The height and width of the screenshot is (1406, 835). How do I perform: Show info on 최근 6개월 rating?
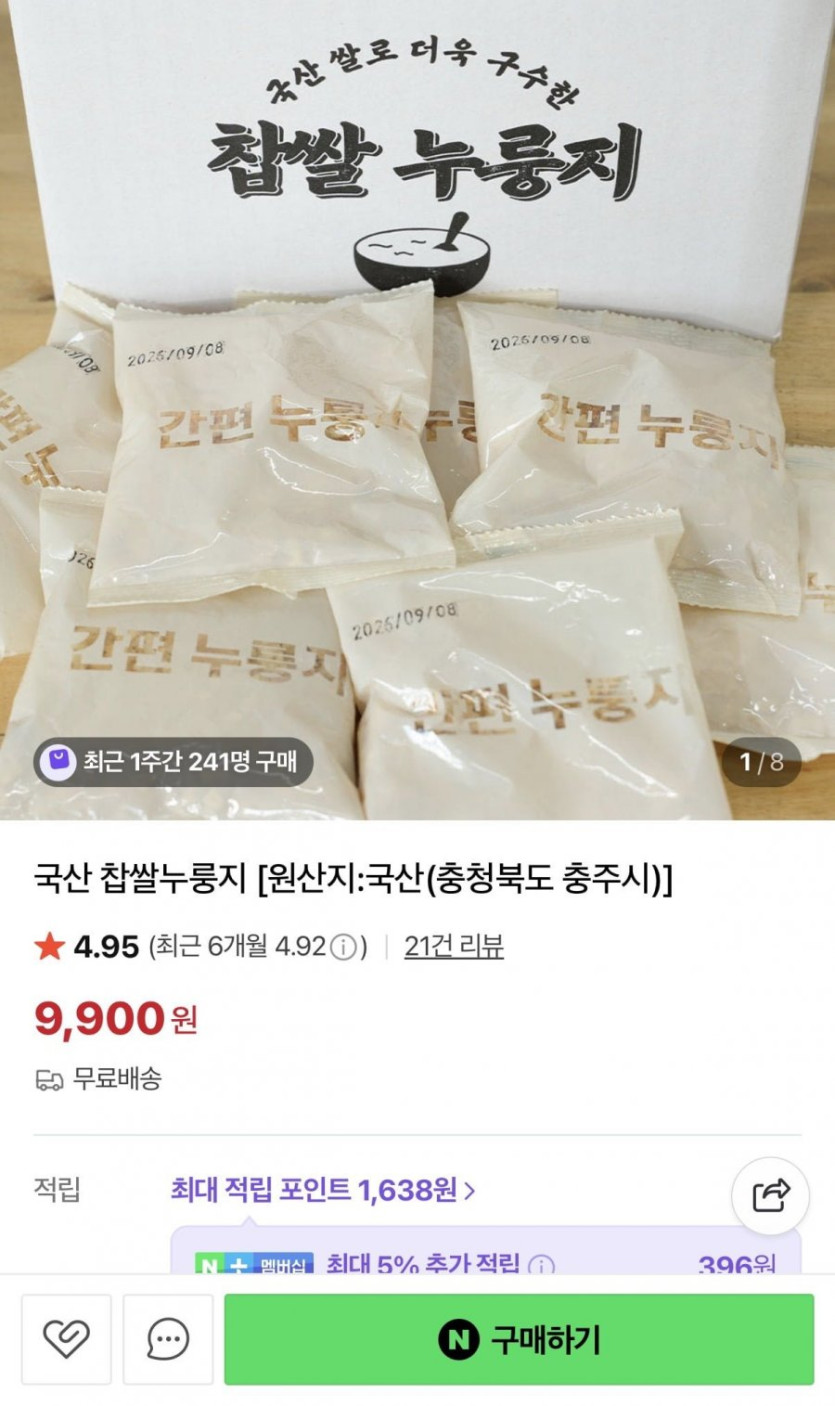pyautogui.click(x=343, y=947)
